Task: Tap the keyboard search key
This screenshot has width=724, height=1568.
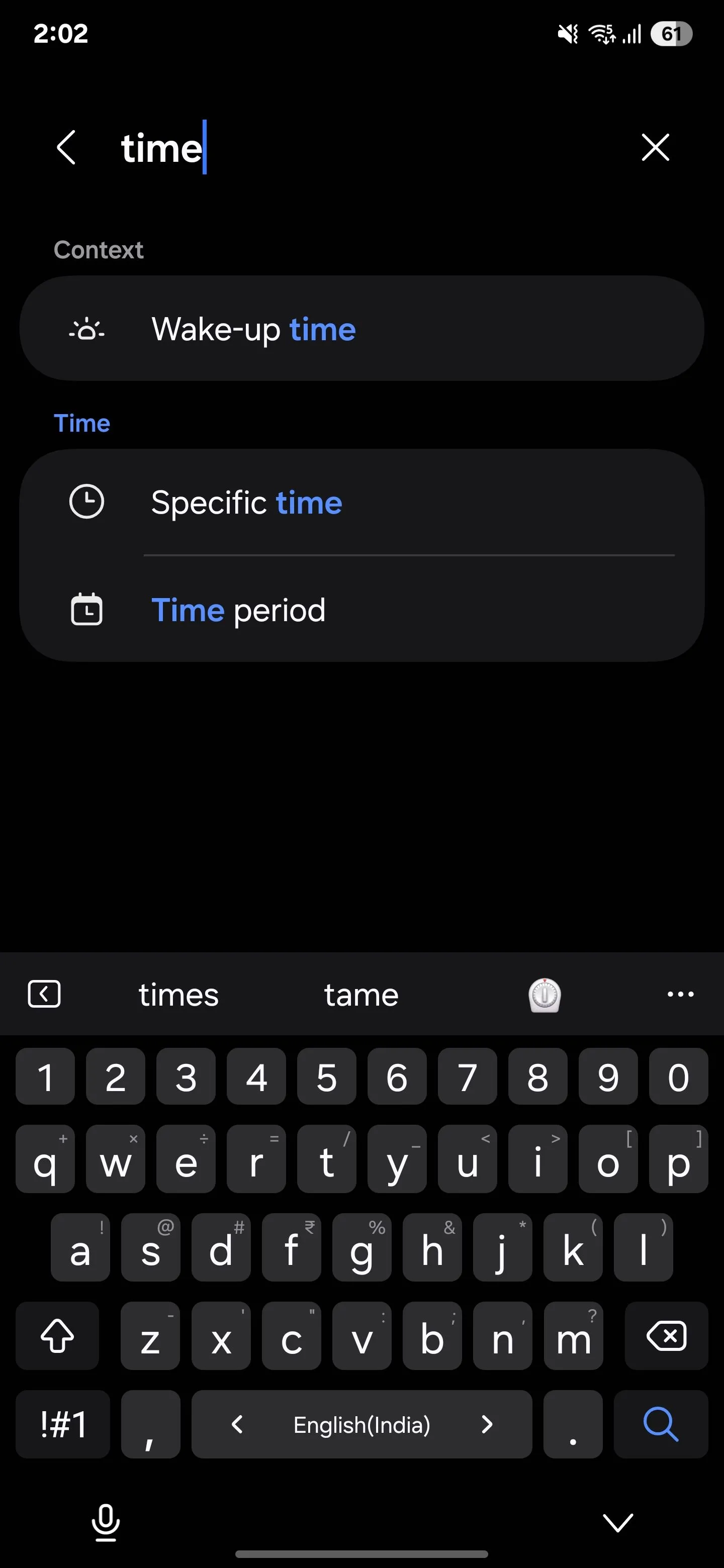Action: tap(661, 1424)
